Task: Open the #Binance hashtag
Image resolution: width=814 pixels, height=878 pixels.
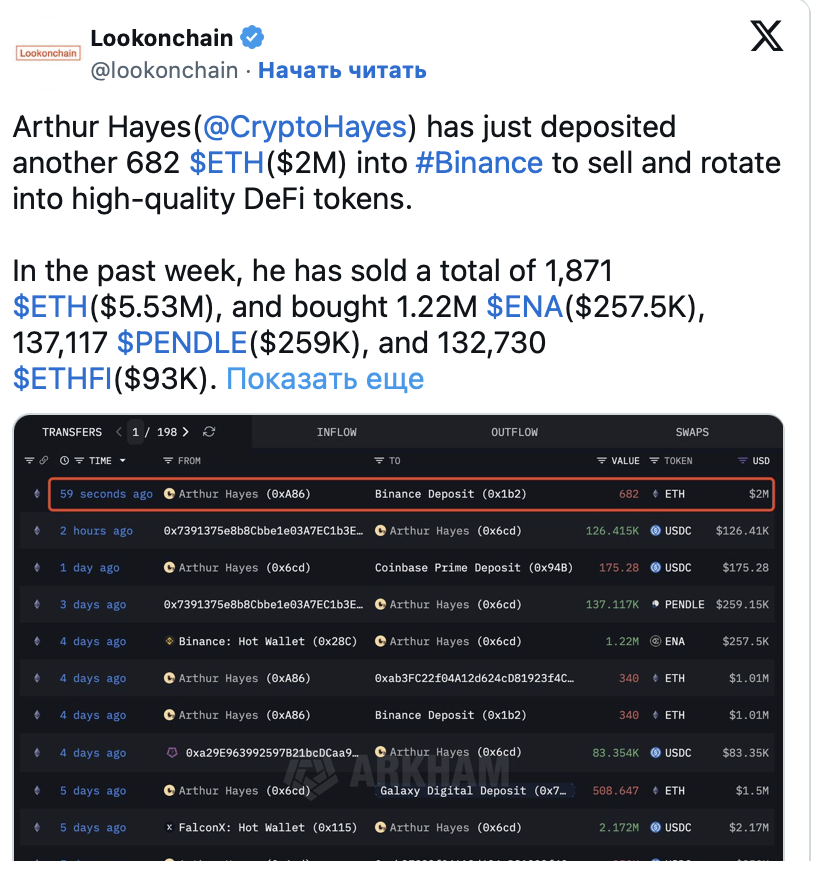Action: pos(479,162)
